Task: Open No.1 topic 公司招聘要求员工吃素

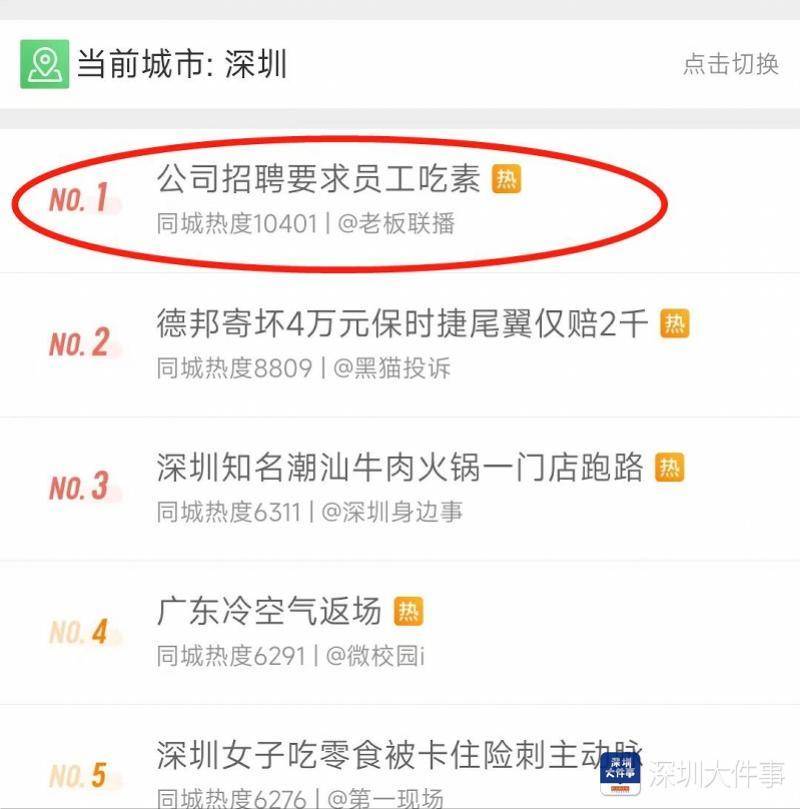Action: pos(318,180)
